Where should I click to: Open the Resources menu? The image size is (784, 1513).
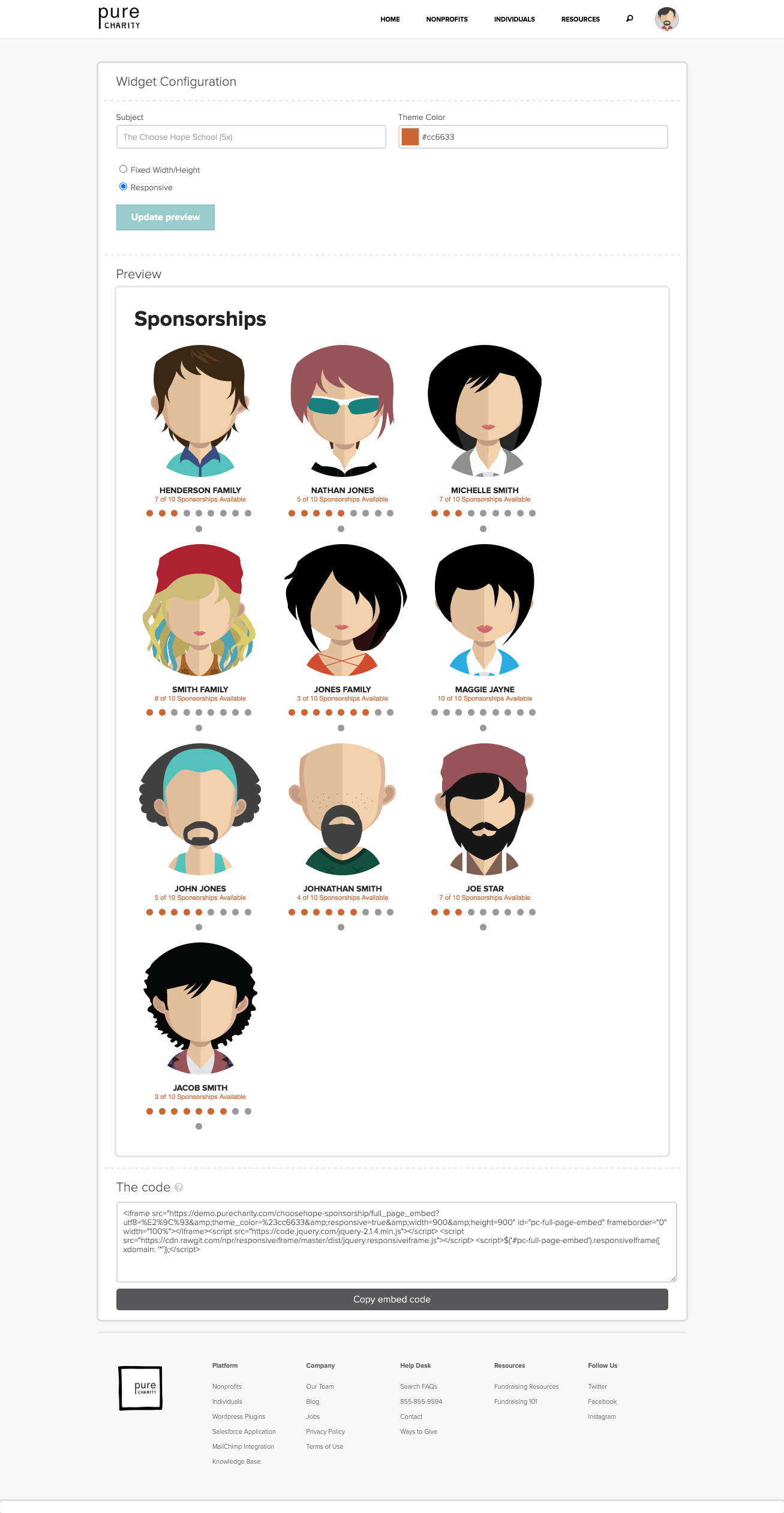[x=580, y=19]
